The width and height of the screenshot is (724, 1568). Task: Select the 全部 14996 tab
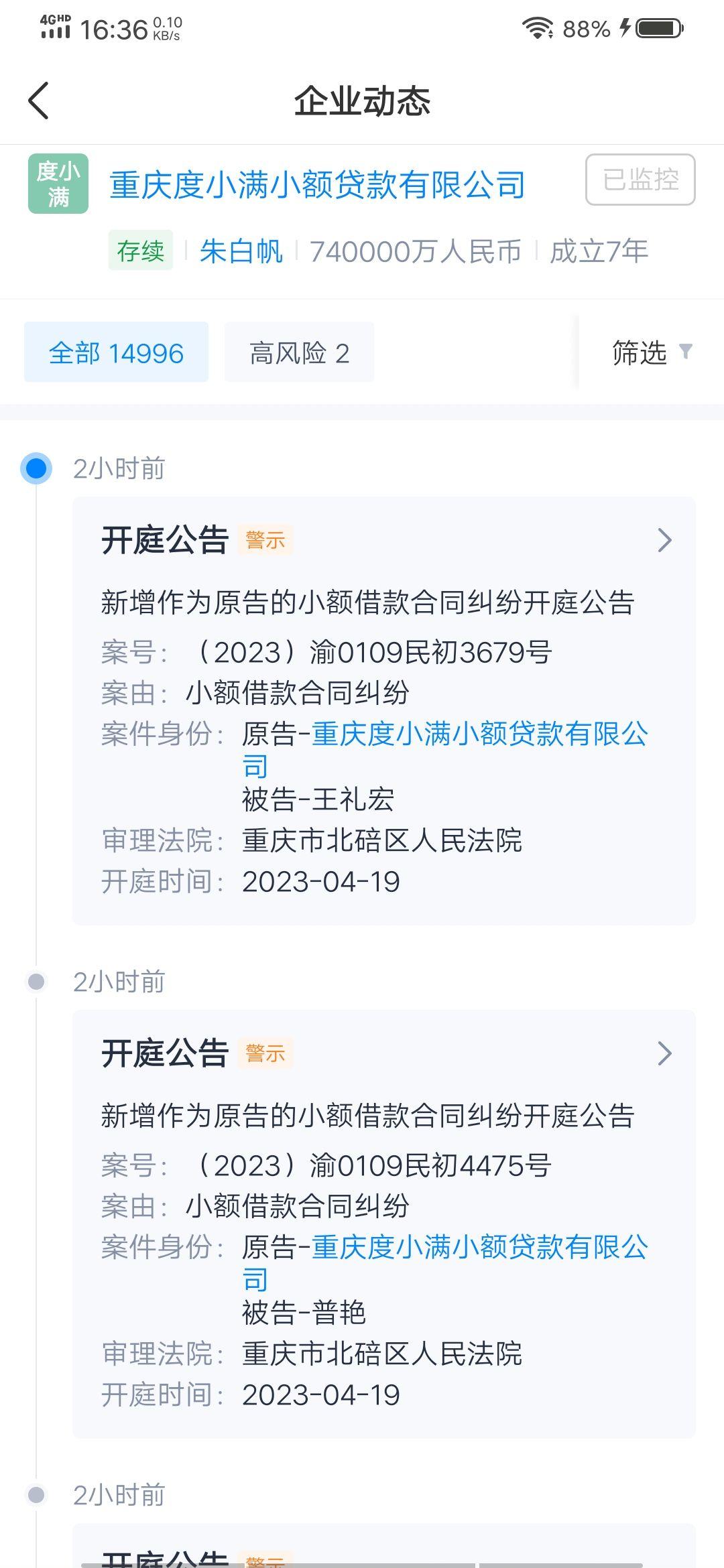(116, 352)
